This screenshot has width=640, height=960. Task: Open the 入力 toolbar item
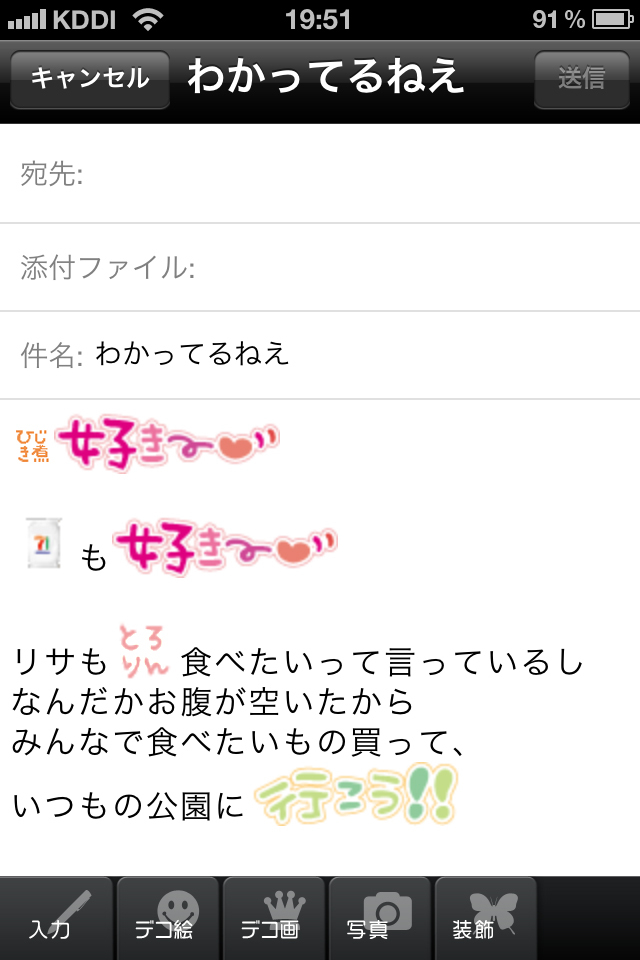57,918
